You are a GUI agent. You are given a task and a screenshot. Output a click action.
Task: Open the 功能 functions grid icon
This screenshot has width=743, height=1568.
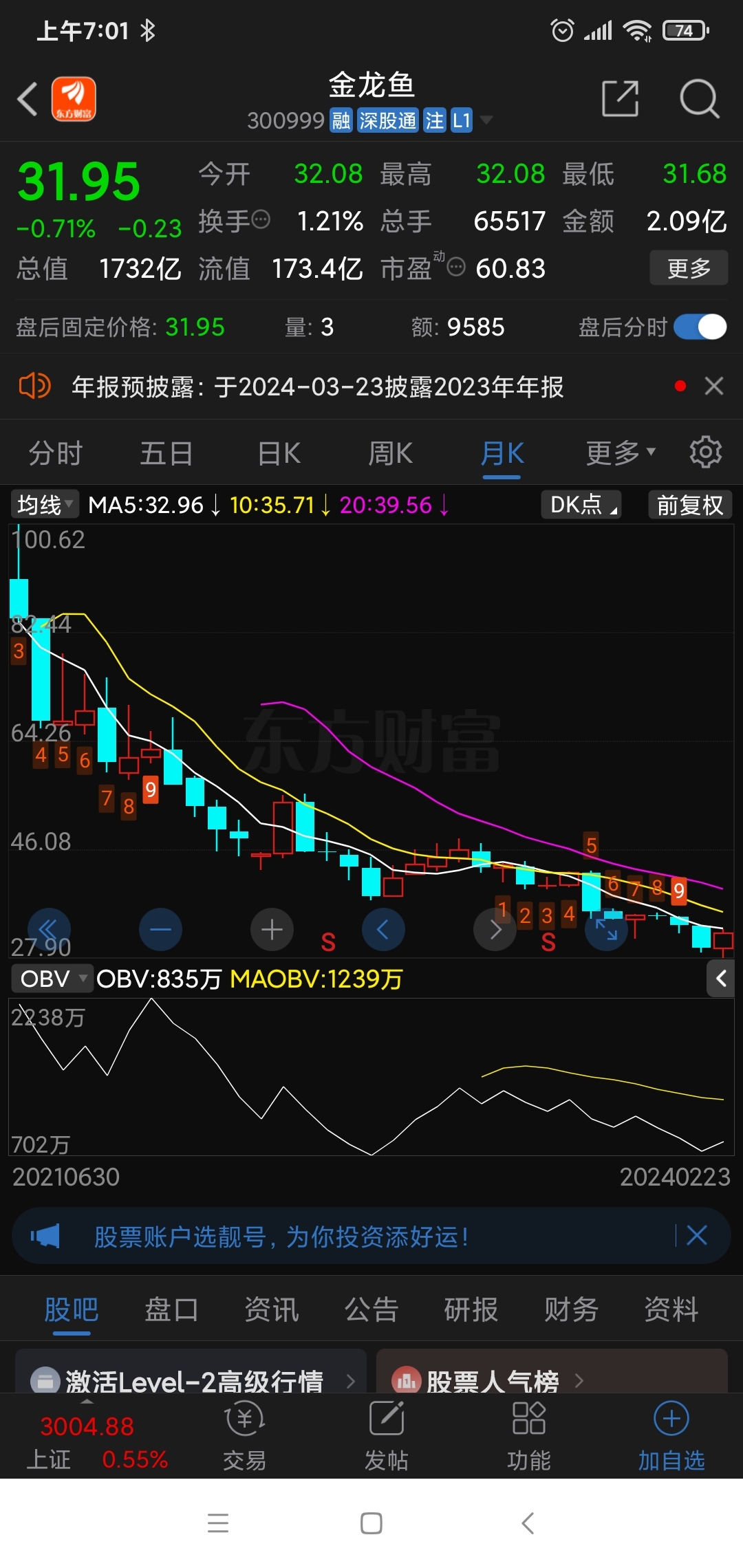click(x=528, y=1437)
